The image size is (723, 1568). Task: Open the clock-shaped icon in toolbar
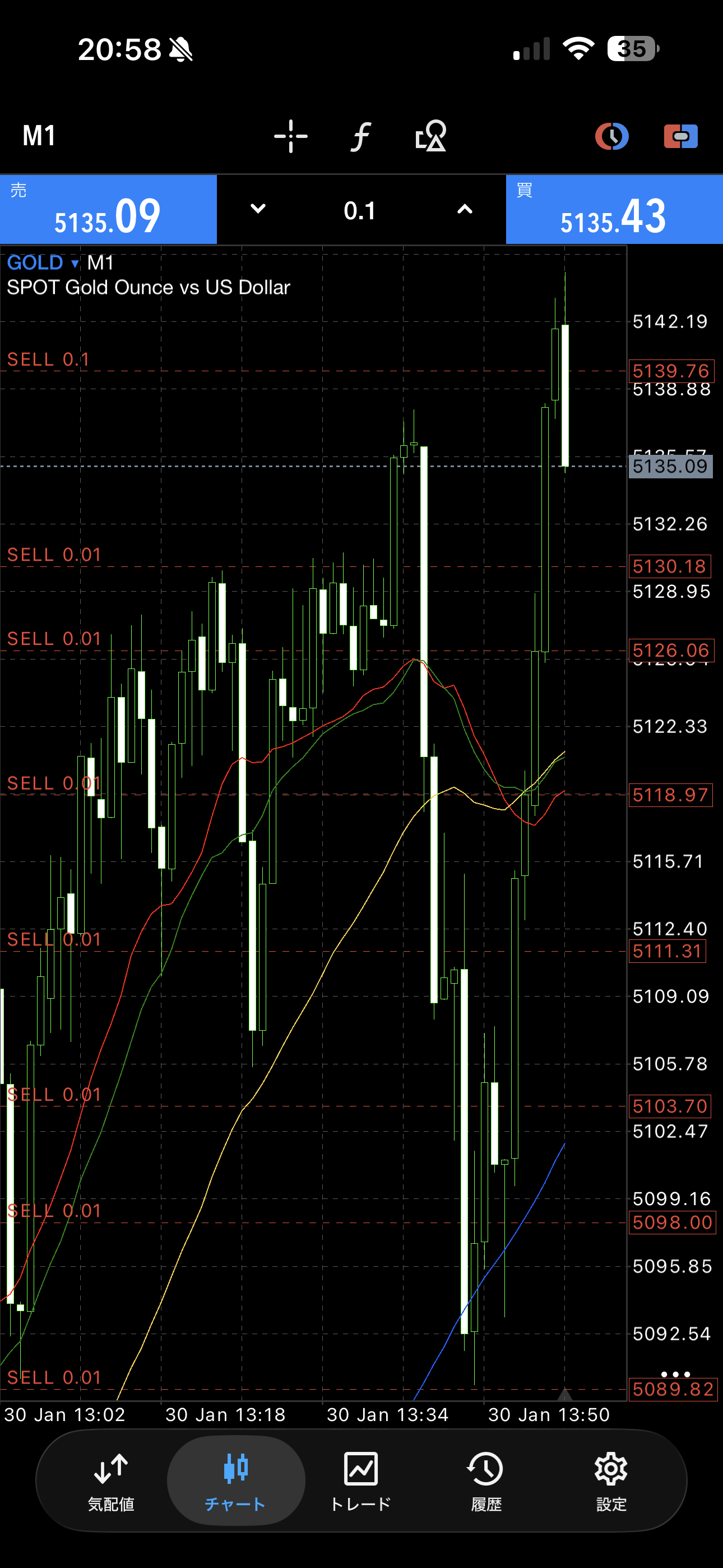click(x=611, y=135)
